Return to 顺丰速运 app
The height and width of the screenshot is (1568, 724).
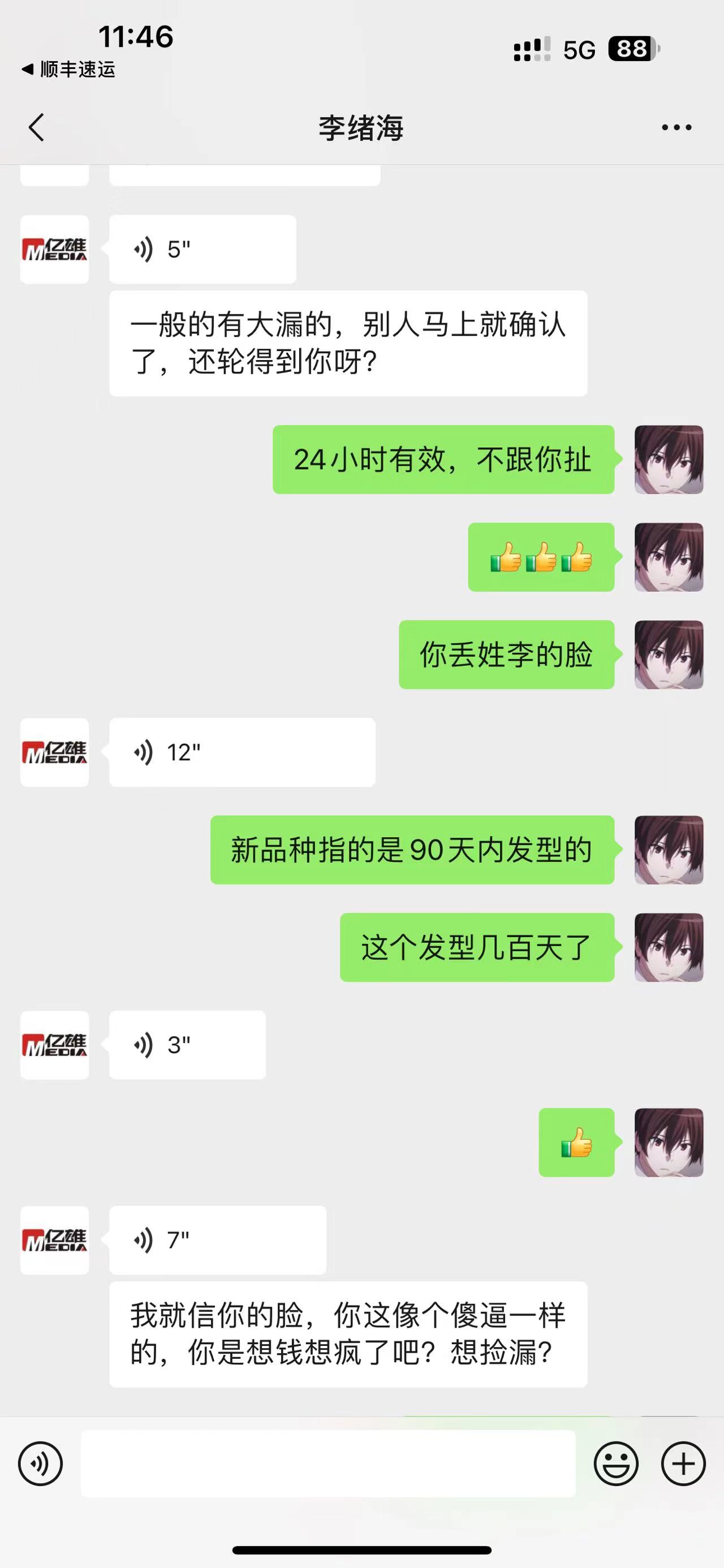click(68, 70)
